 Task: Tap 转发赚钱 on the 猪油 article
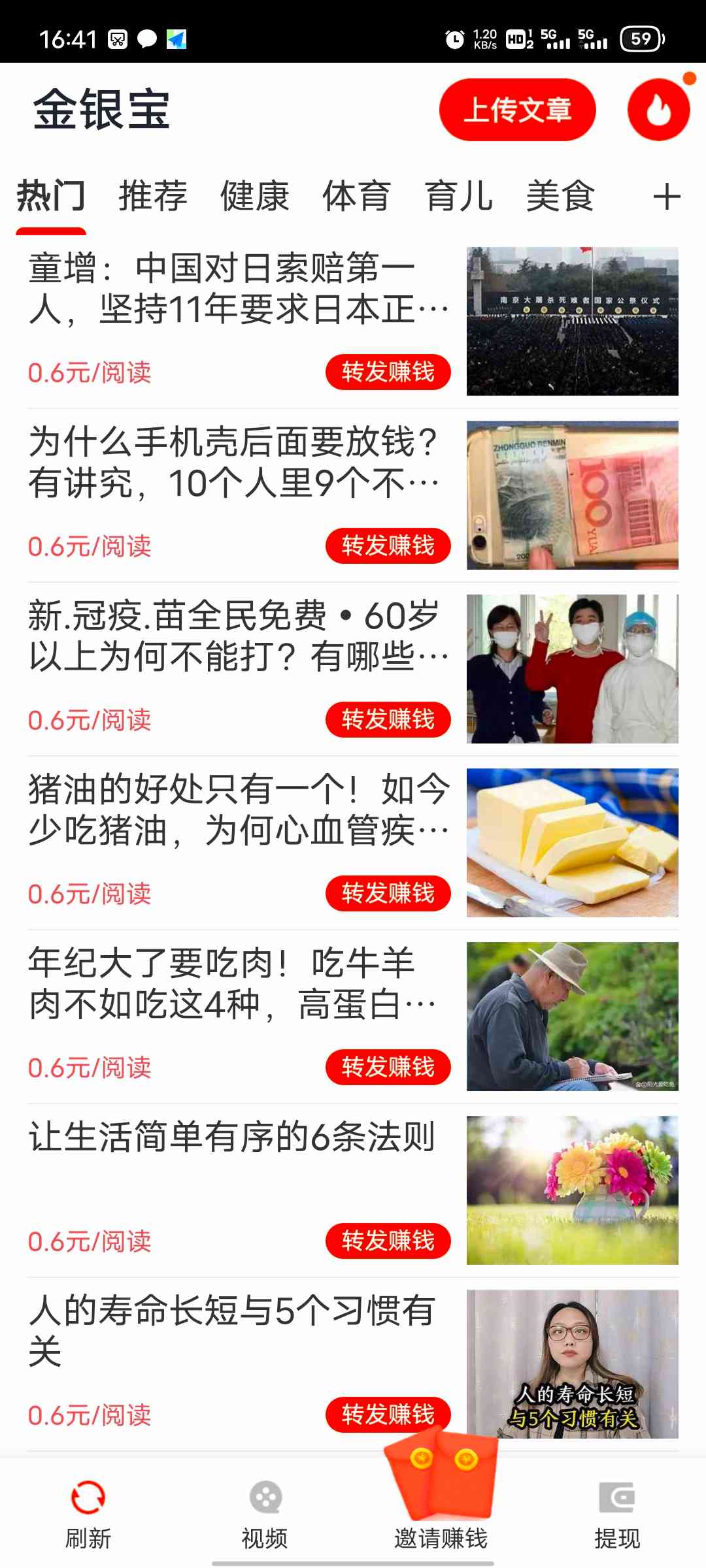coord(388,893)
